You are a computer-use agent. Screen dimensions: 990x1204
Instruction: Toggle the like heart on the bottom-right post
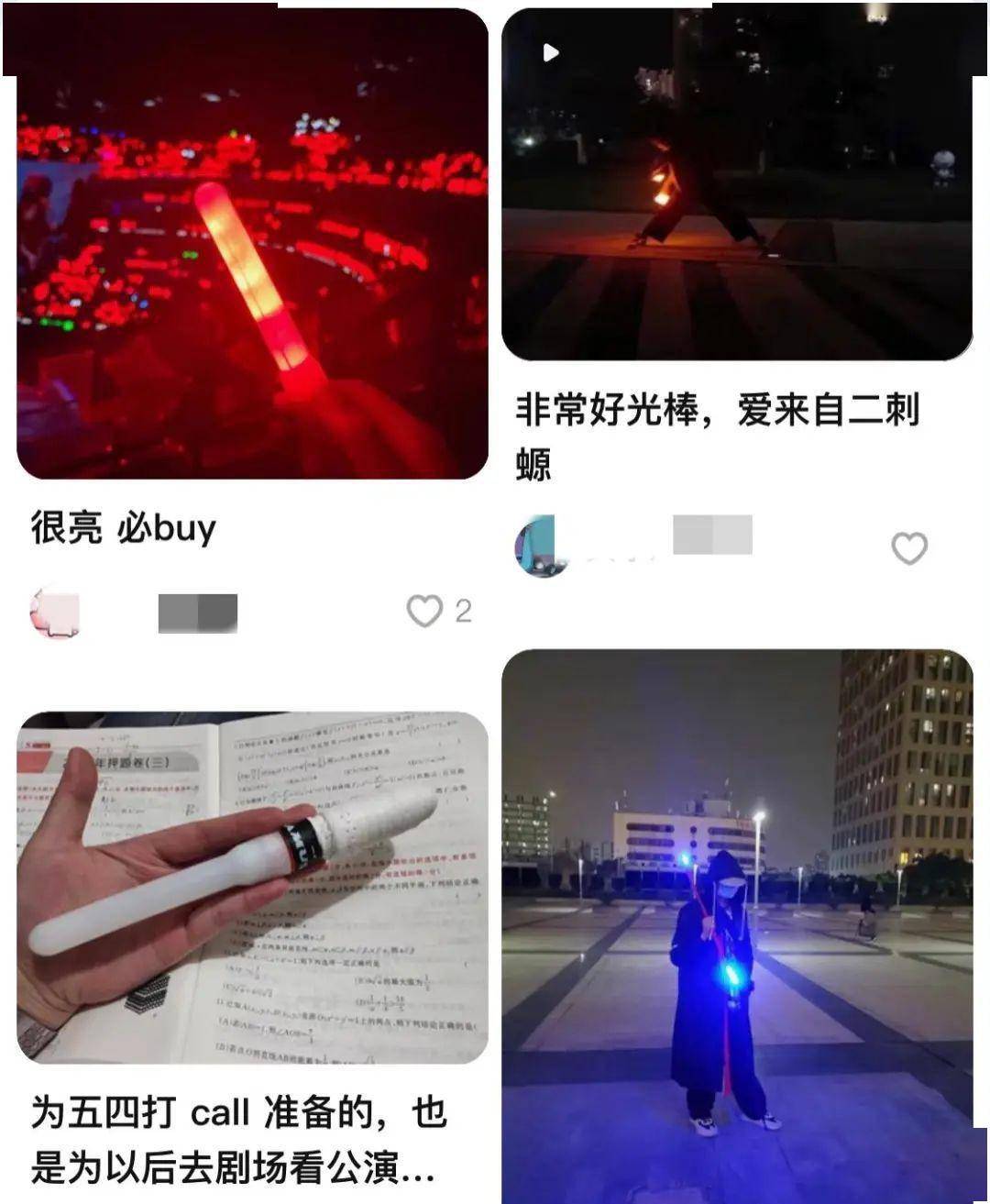coord(909,550)
